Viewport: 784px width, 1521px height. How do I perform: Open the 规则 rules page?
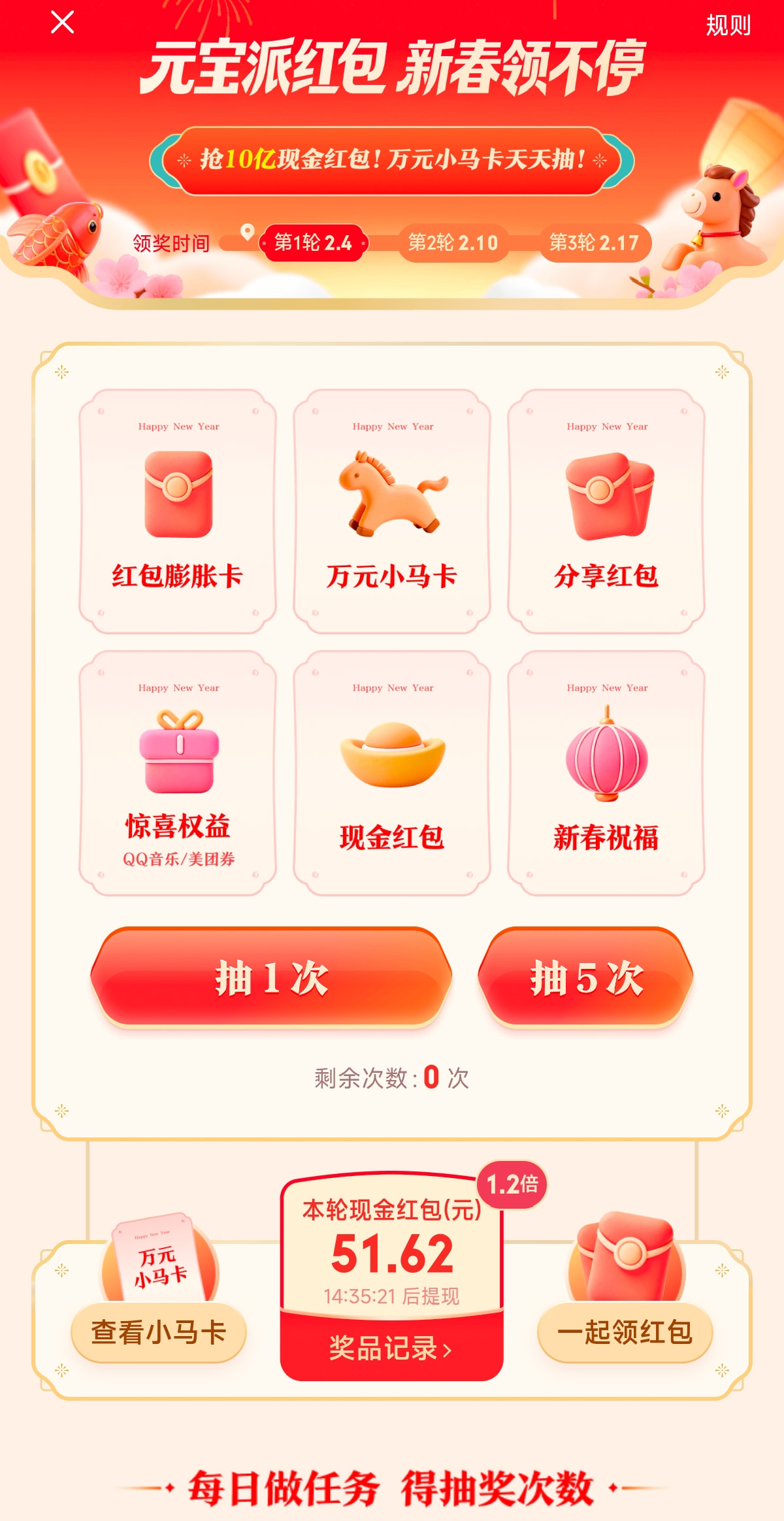(x=728, y=25)
